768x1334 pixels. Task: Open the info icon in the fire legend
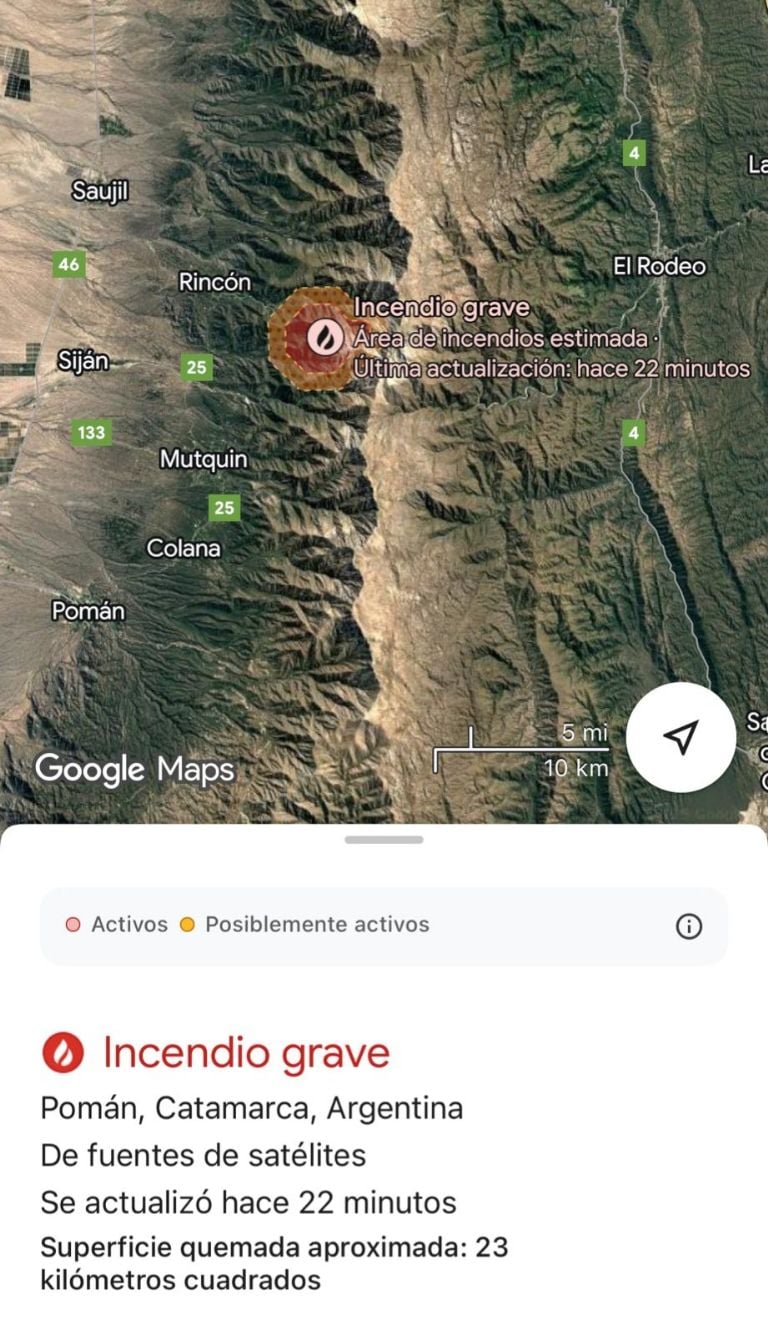688,926
